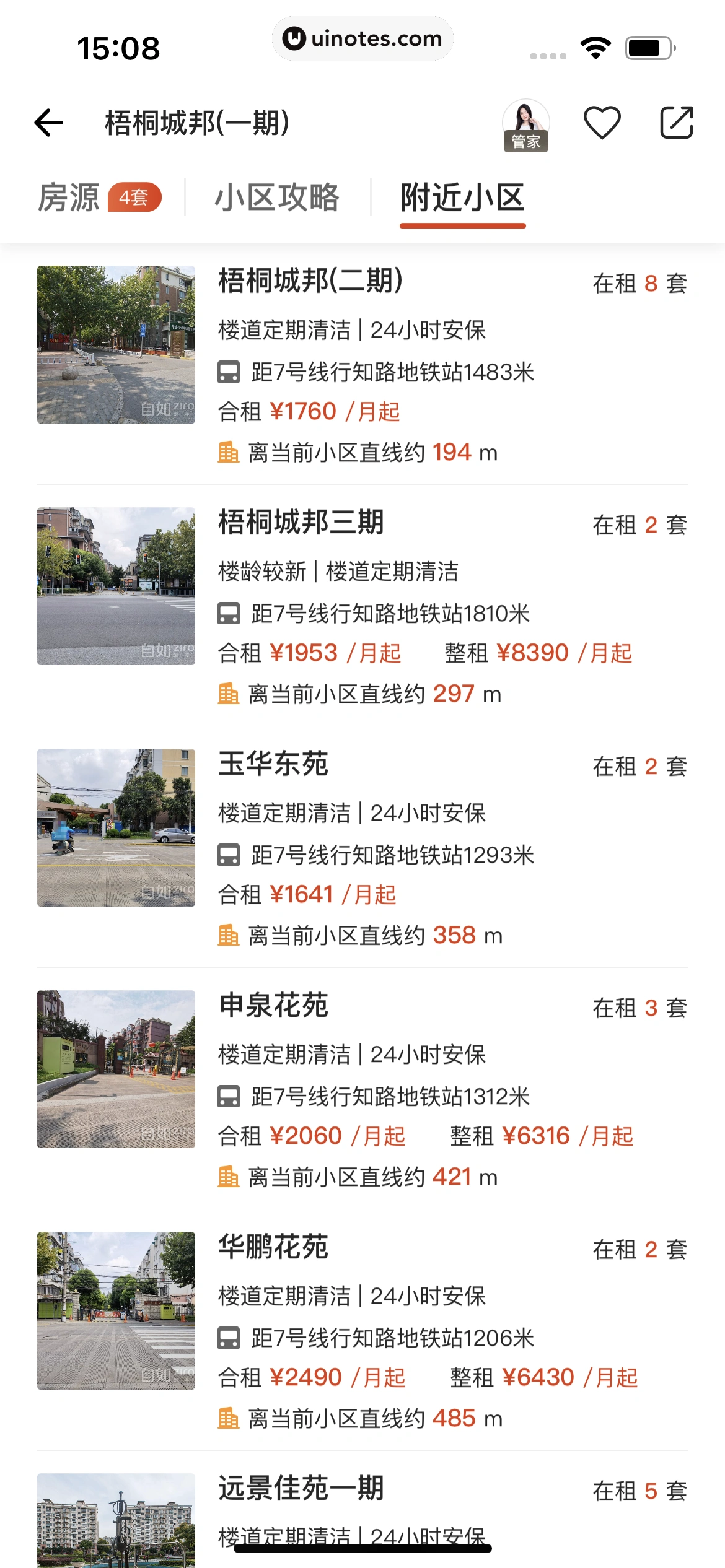Open the 小区攻略 tab
This screenshot has height=1568, width=725.
tap(279, 197)
